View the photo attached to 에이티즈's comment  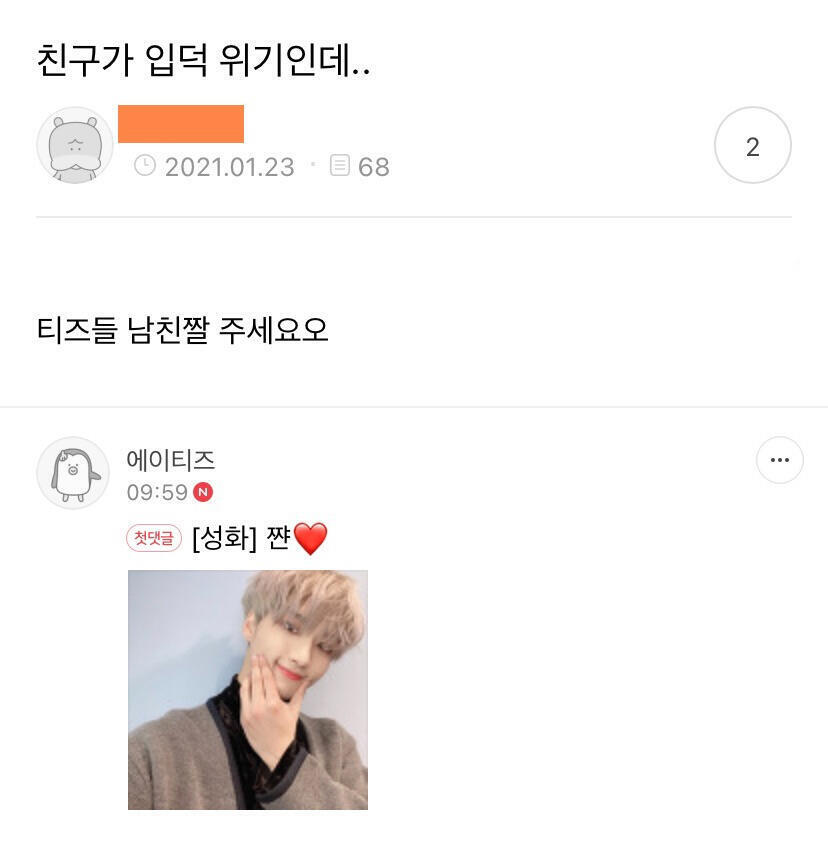pos(248,689)
